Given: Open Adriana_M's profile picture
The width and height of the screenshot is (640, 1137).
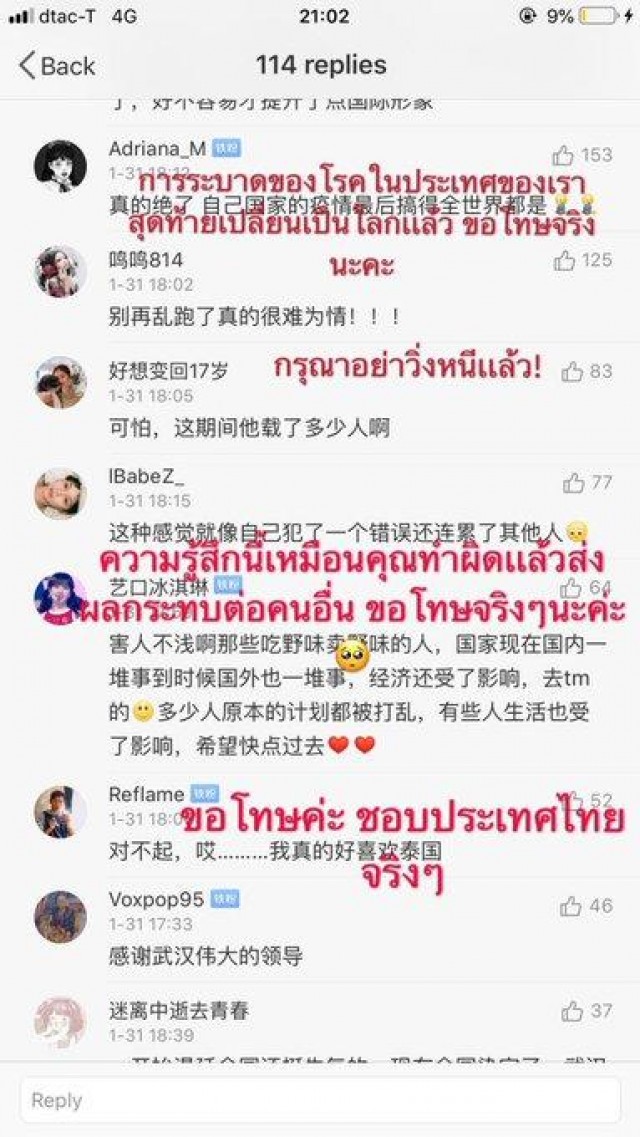Looking at the screenshot, I should 60,166.
